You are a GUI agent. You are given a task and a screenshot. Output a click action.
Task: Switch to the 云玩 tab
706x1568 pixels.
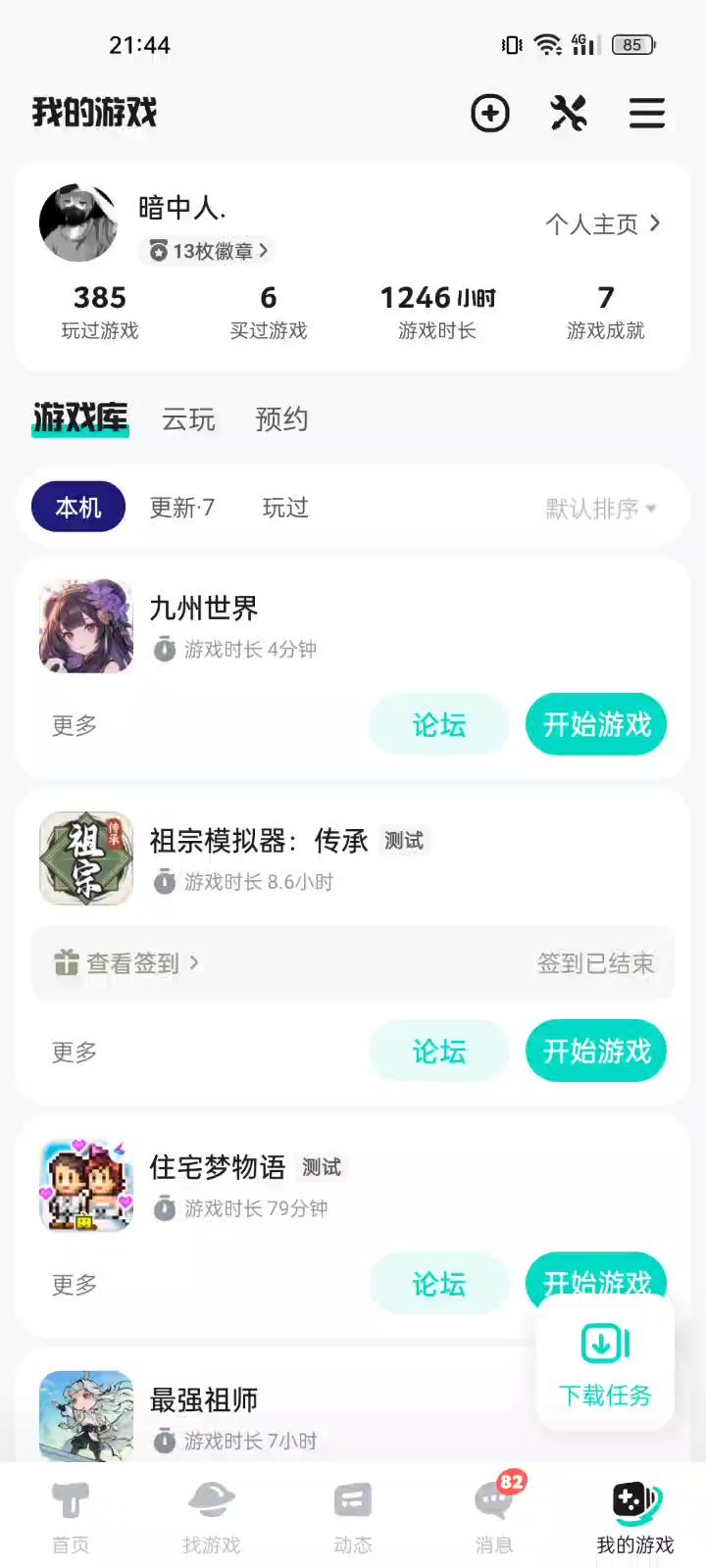[x=188, y=419]
